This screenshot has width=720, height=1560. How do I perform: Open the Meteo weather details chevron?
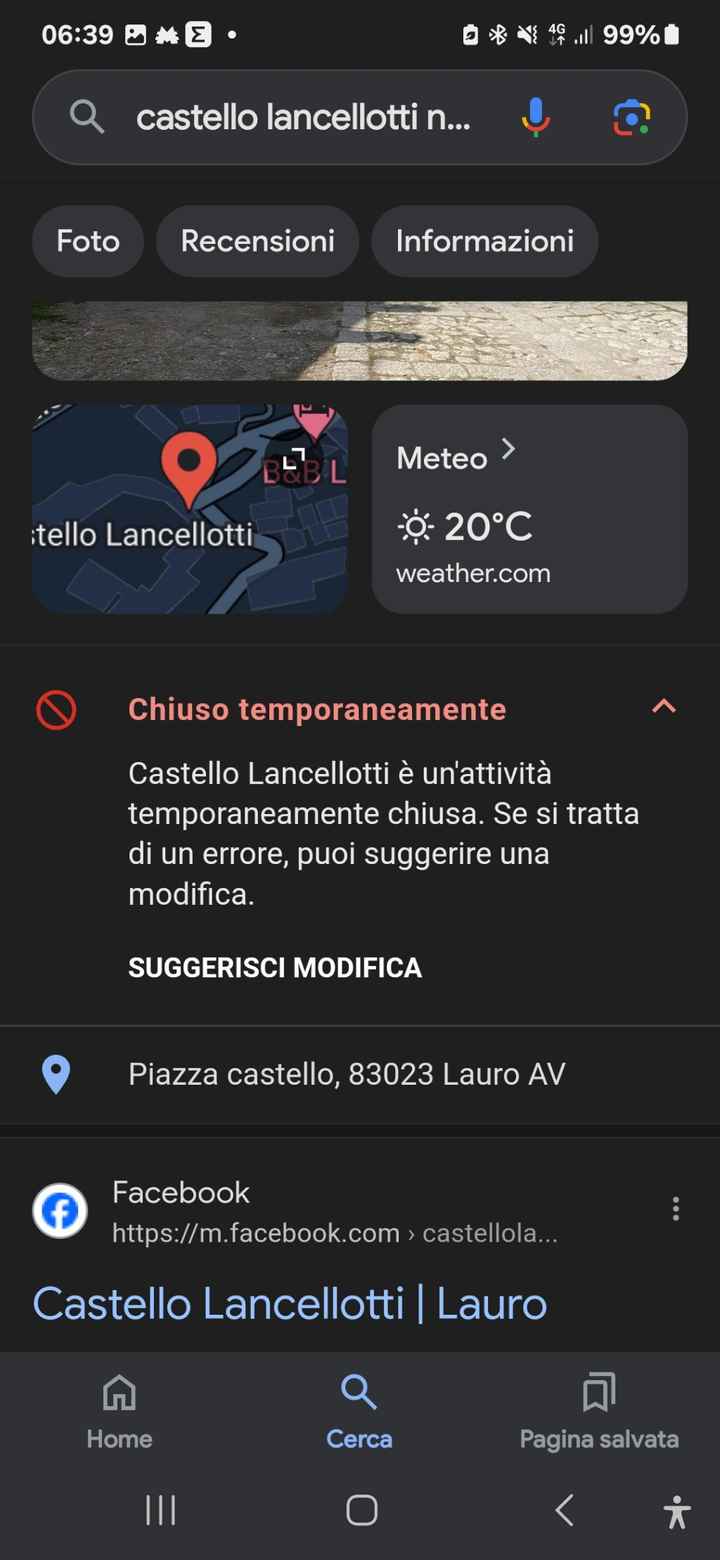(509, 450)
